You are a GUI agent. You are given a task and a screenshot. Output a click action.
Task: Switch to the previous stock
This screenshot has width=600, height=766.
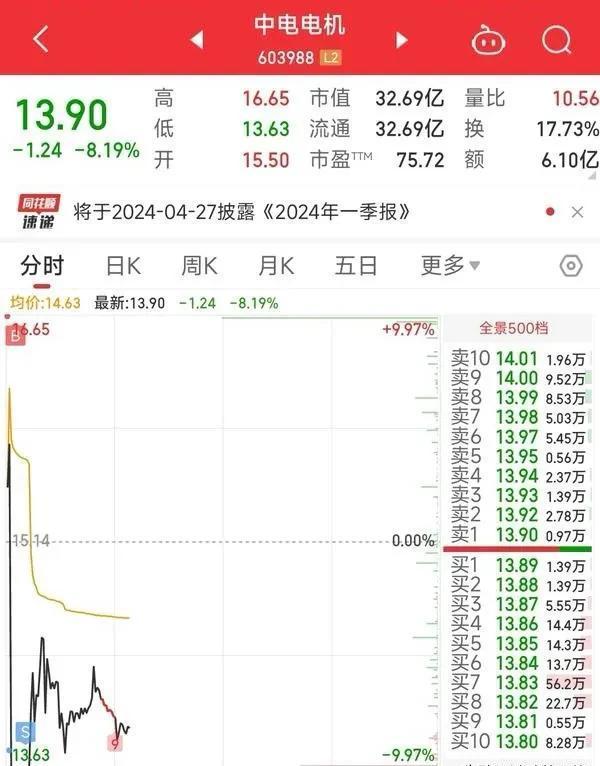[x=197, y=40]
